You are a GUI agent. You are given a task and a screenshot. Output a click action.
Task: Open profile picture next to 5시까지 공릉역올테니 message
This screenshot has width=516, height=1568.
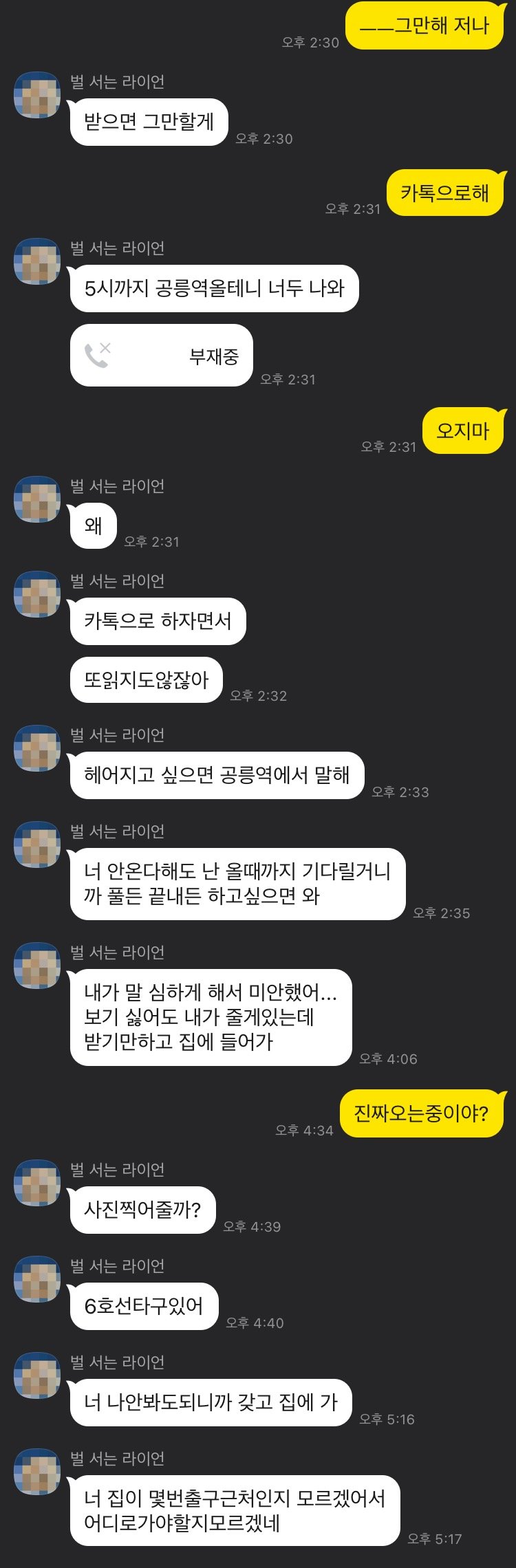(x=37, y=261)
